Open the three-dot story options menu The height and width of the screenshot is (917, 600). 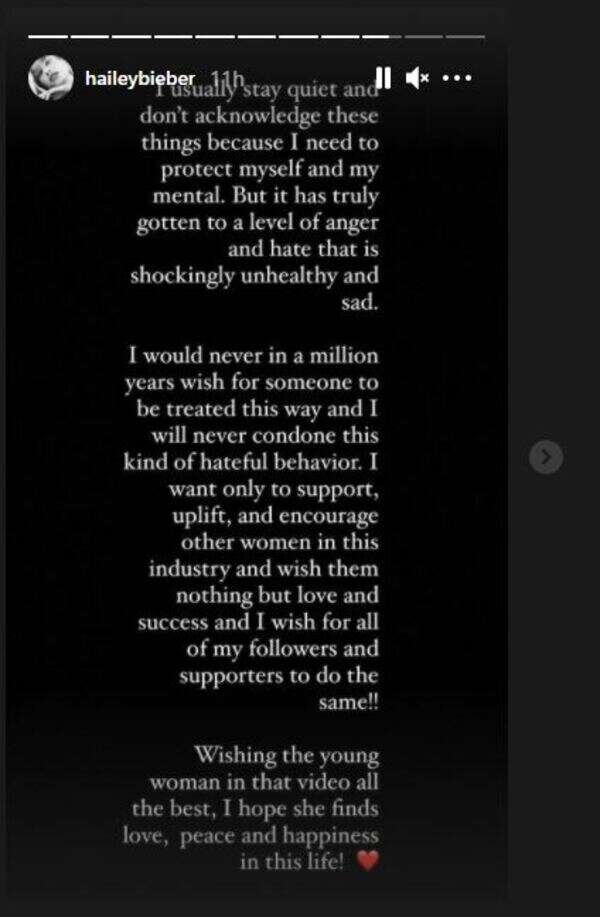[456, 78]
